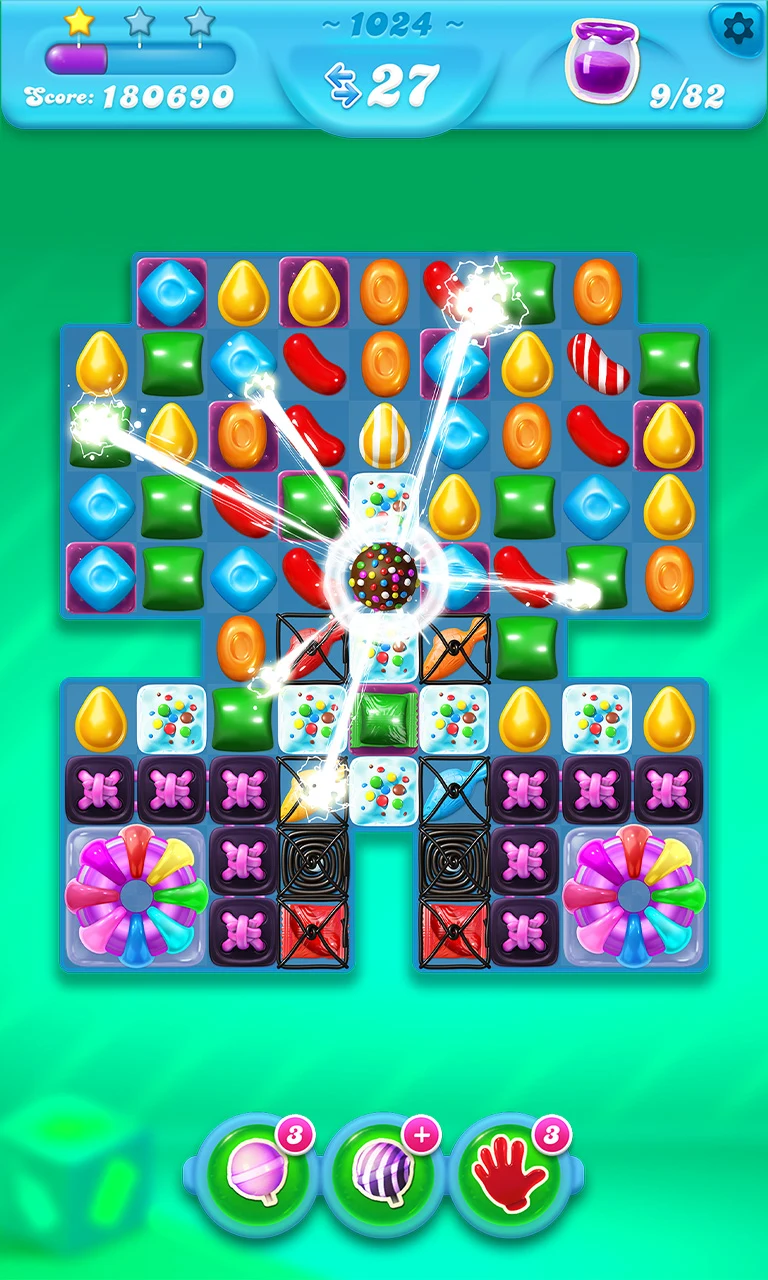Tap the yellow and white striped candy
This screenshot has height=1280, width=768.
[x=384, y=435]
